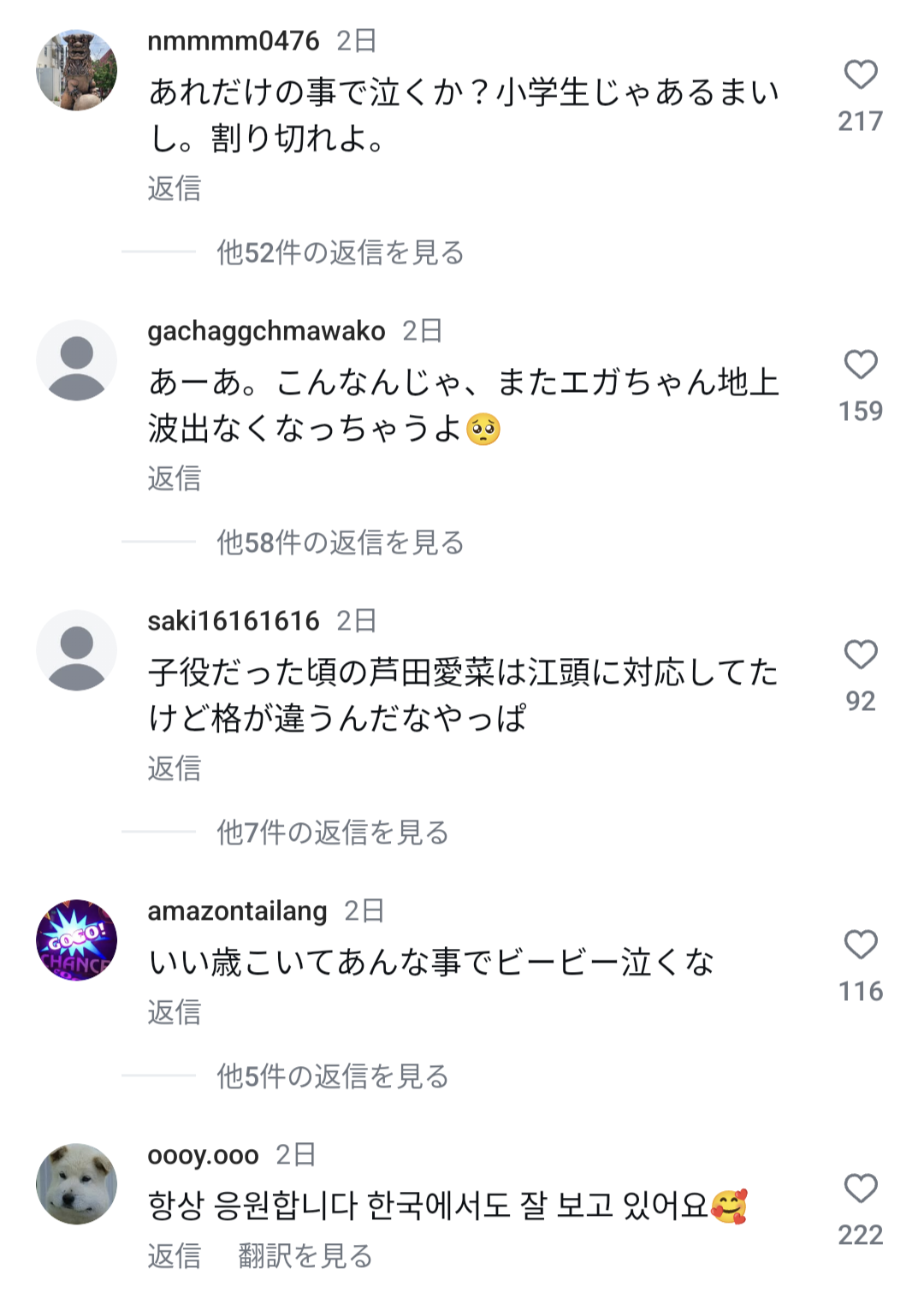Like the Korean comment by oooy.ooo
The height and width of the screenshot is (1298, 924).
pos(861,1189)
